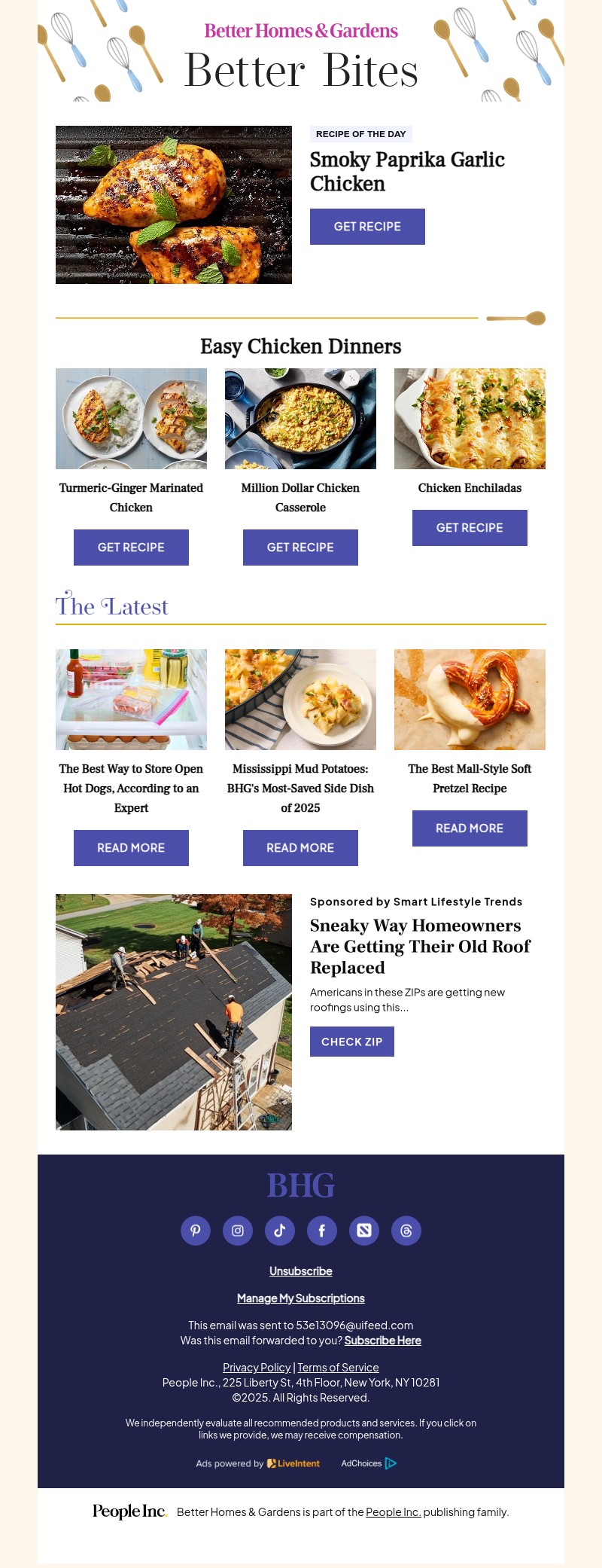
Task: Get the Chicken Enchiladas recipe
Action: click(470, 527)
